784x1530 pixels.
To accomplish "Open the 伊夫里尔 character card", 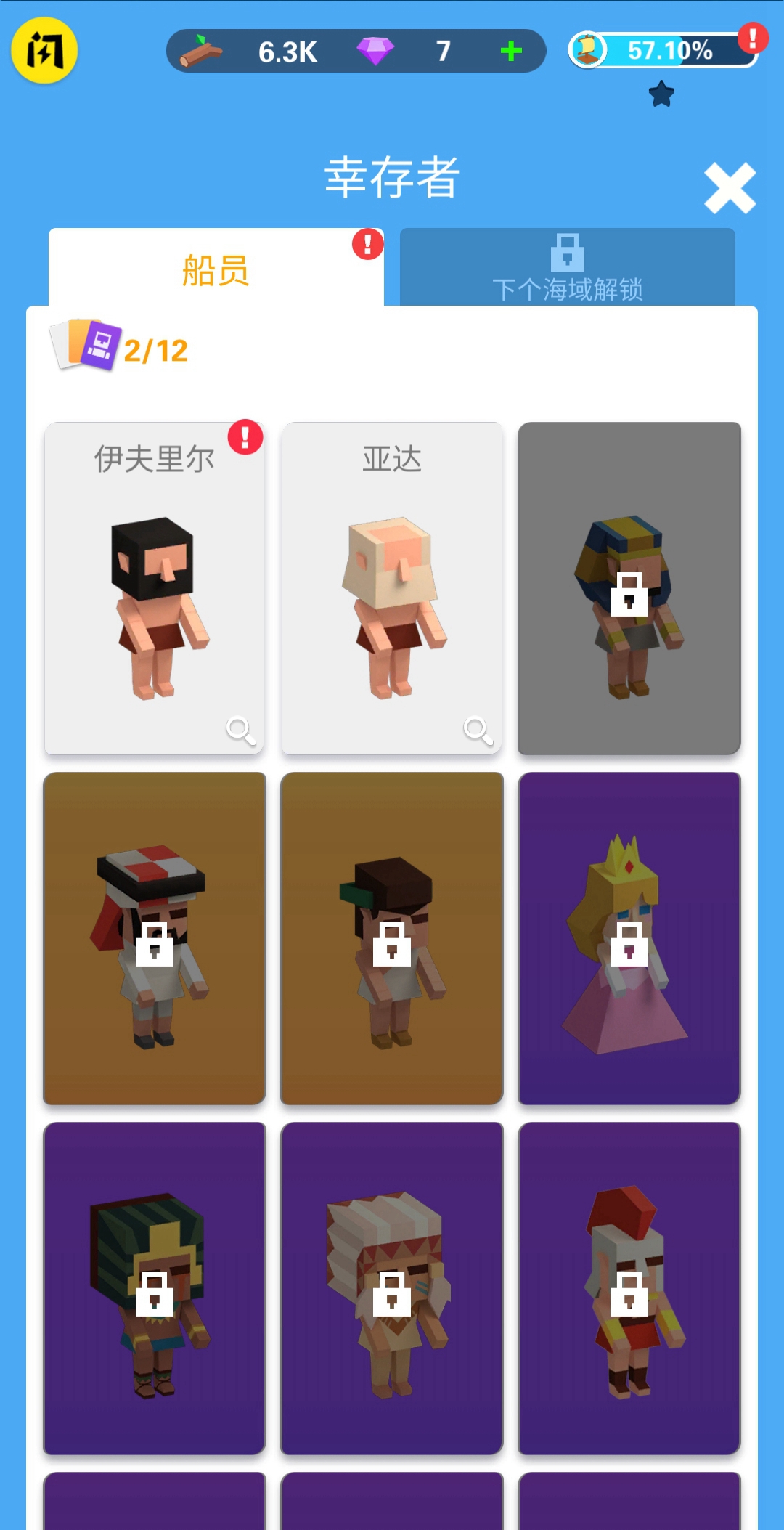I will [x=154, y=588].
